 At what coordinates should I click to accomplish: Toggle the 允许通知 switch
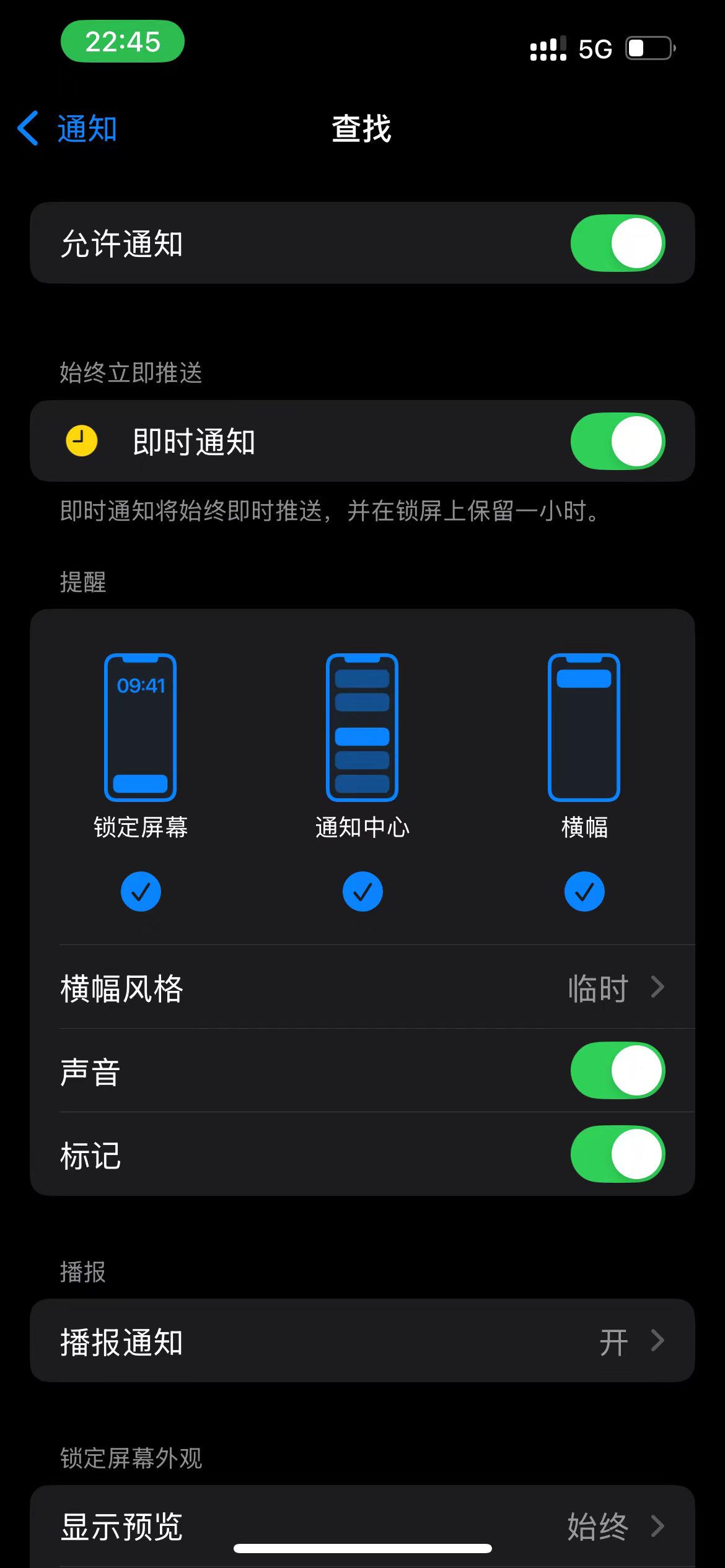click(x=617, y=243)
